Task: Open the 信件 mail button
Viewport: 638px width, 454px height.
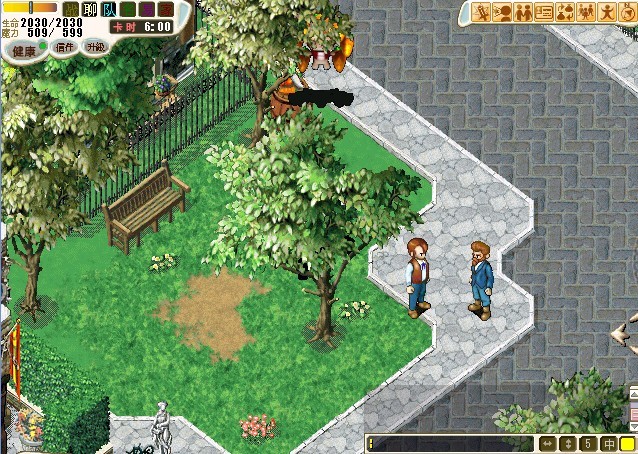Action: [x=65, y=47]
